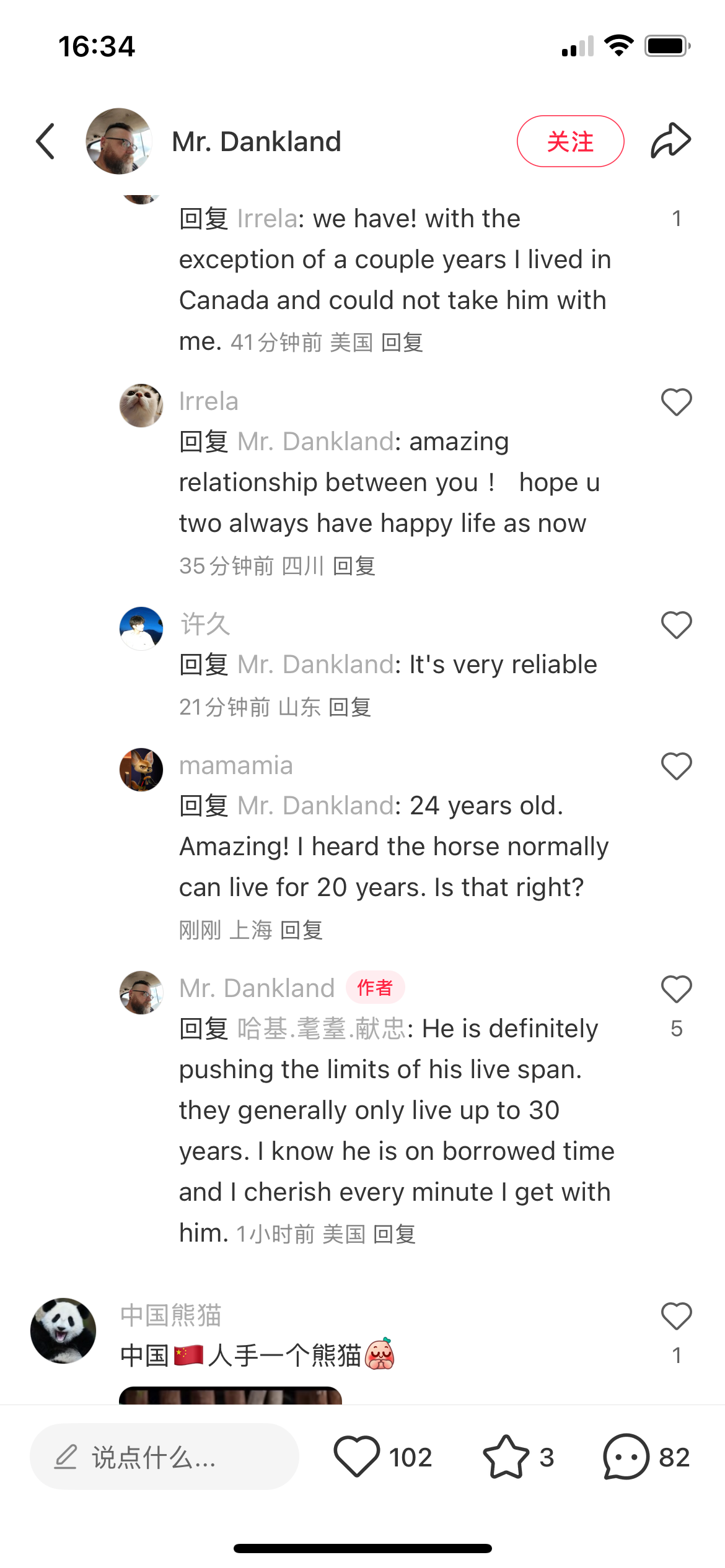
Task: Reply to 许久's comment via 回复
Action: tap(349, 707)
